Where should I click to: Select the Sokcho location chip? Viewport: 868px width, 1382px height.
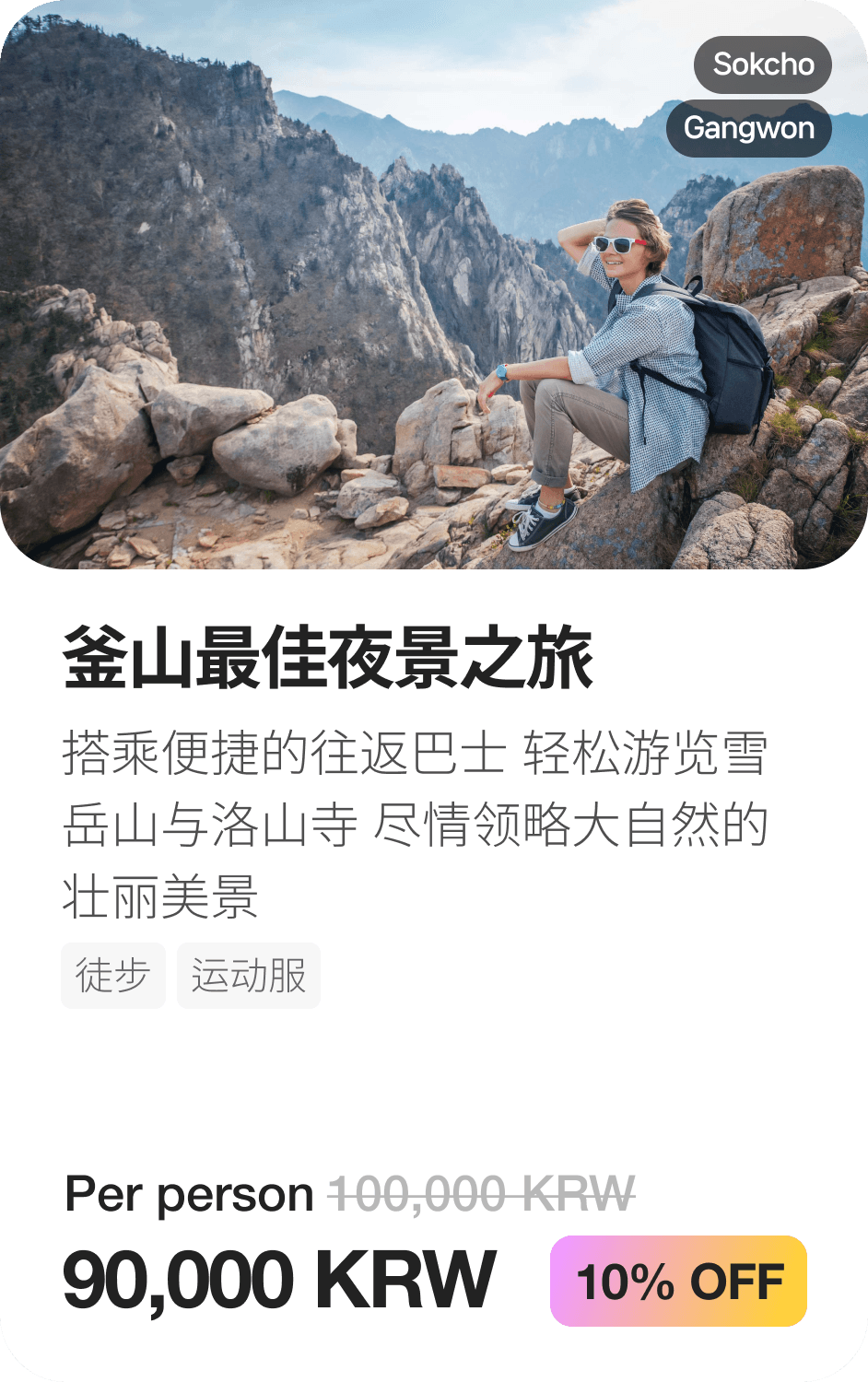click(x=763, y=64)
